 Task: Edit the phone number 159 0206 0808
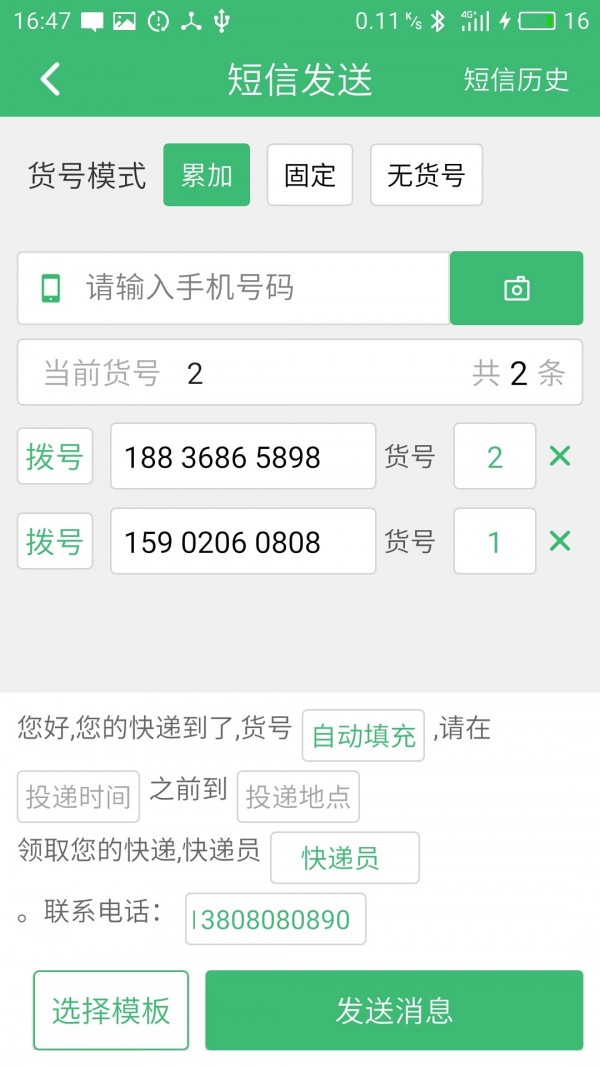[243, 542]
